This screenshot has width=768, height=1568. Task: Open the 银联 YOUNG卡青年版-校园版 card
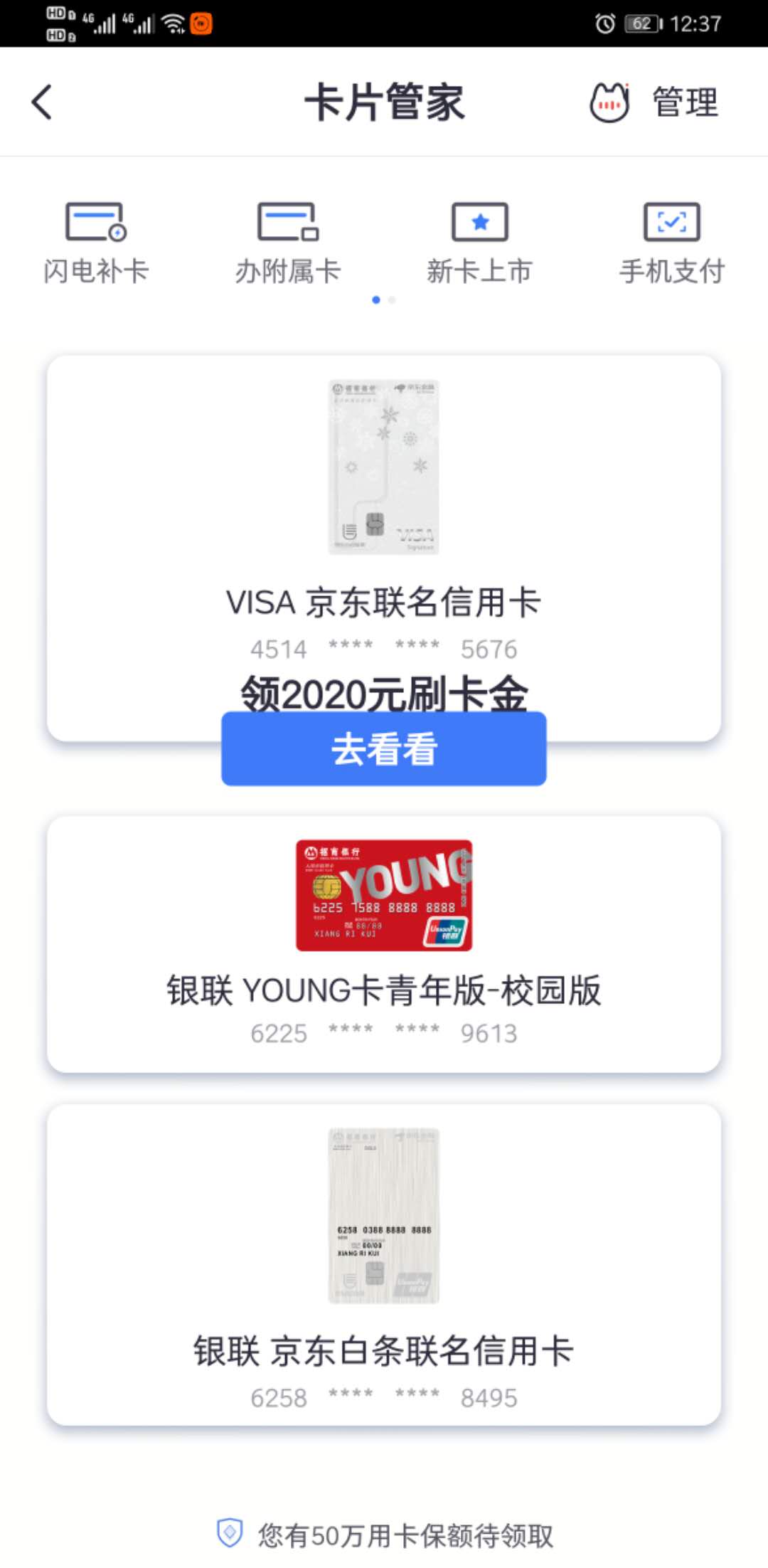coord(384,944)
